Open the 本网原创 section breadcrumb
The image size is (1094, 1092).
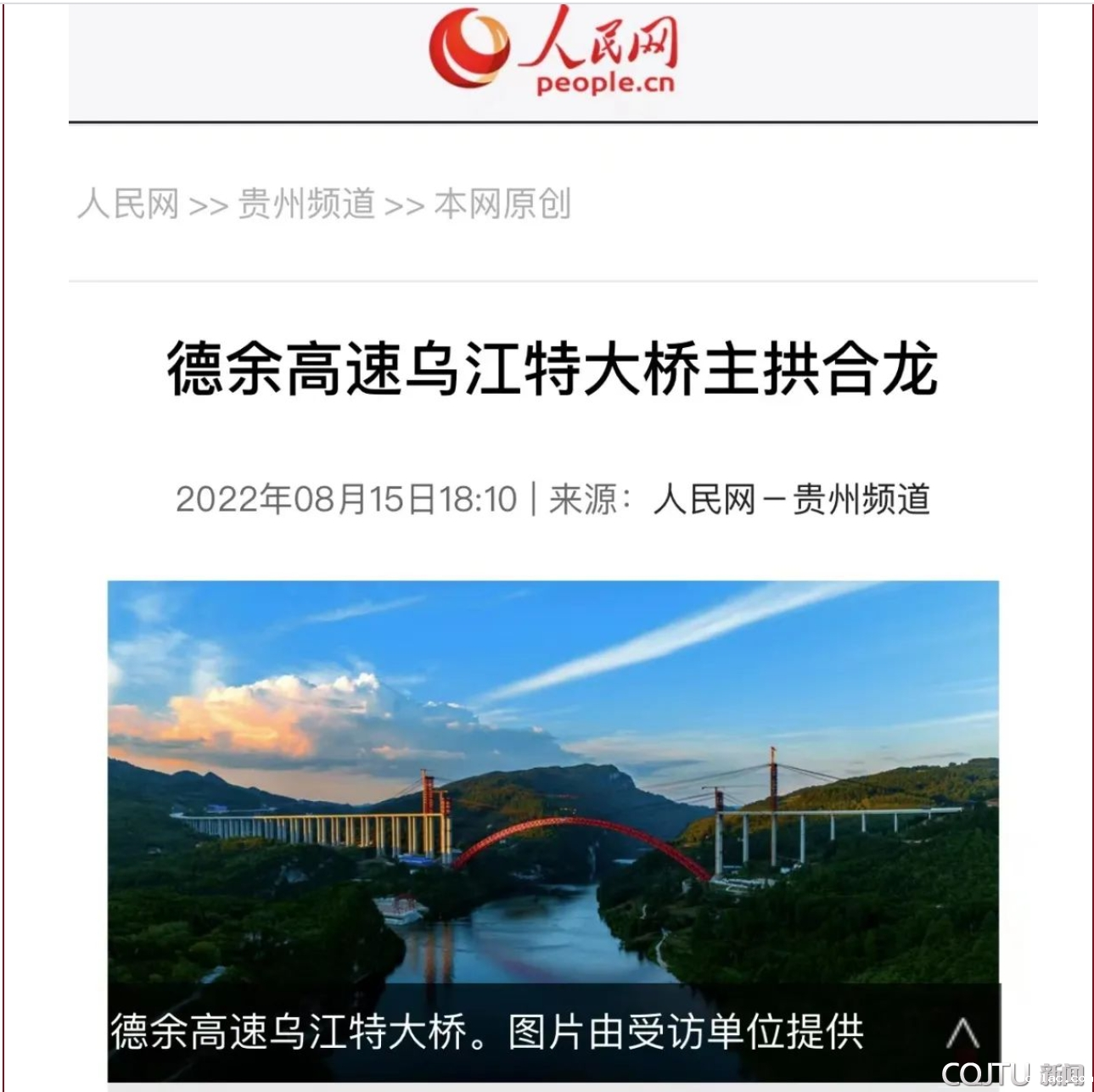[x=502, y=204]
